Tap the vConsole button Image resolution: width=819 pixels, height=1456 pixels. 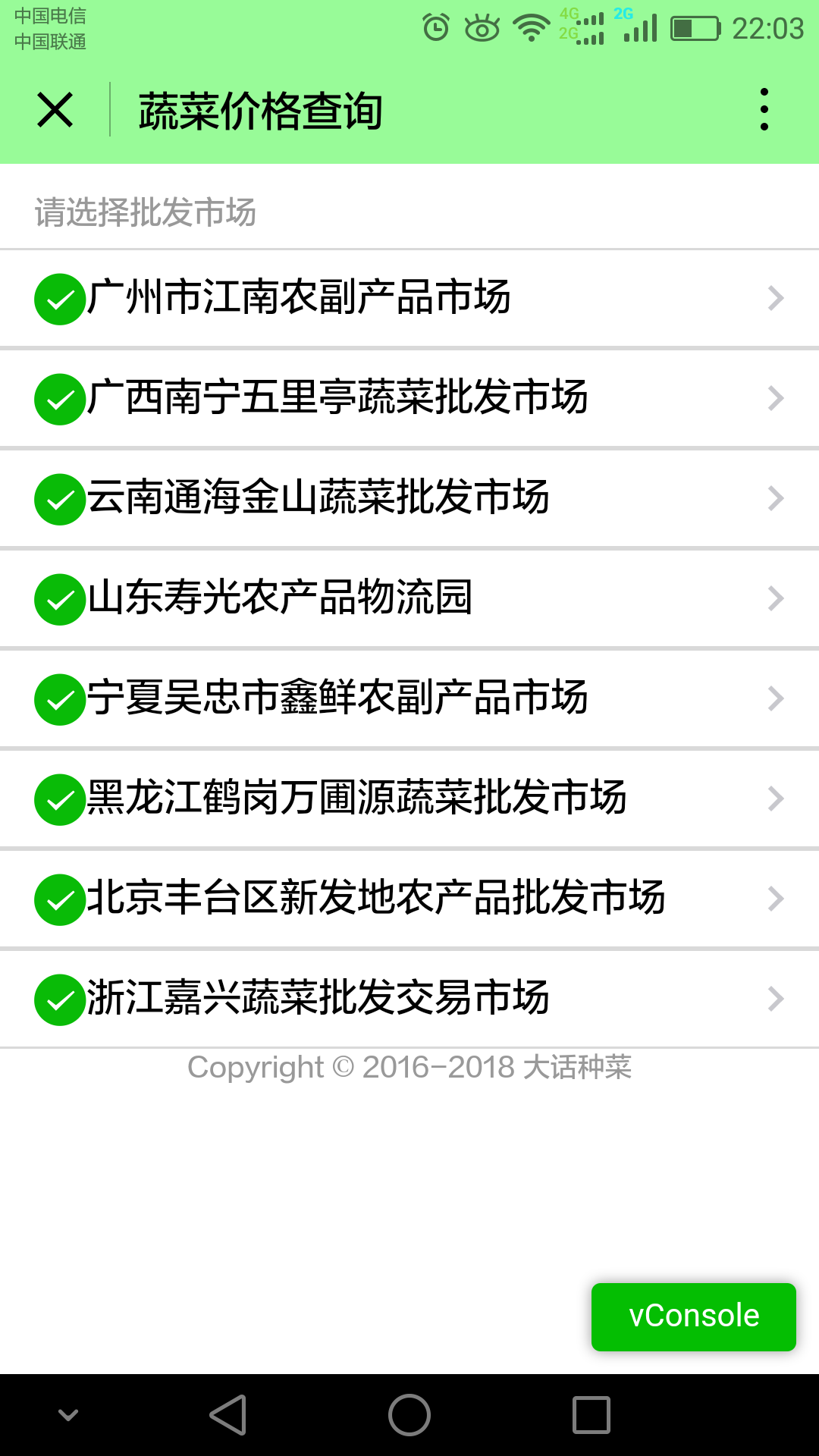click(x=694, y=1316)
